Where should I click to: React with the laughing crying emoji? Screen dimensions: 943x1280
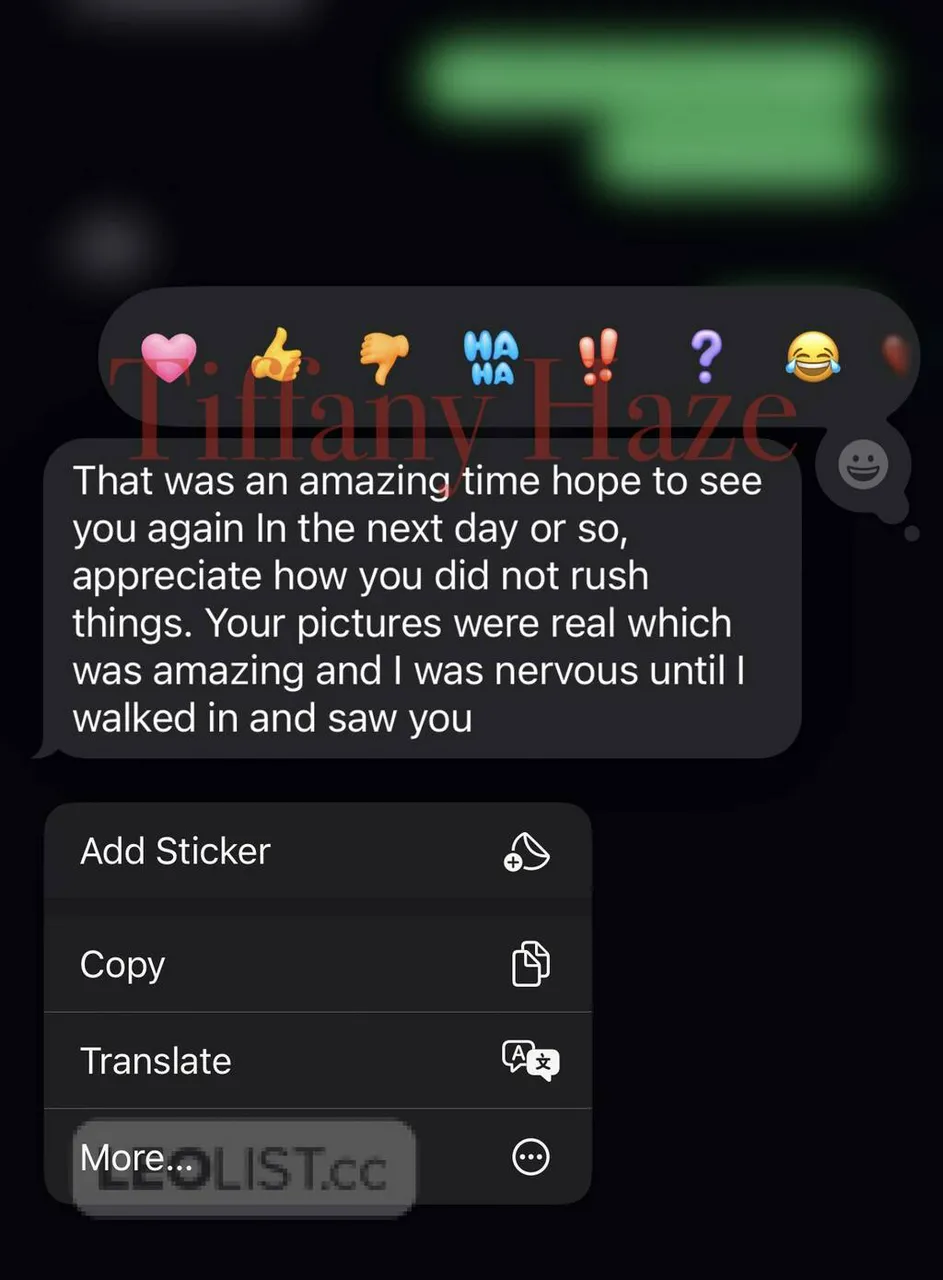click(812, 357)
